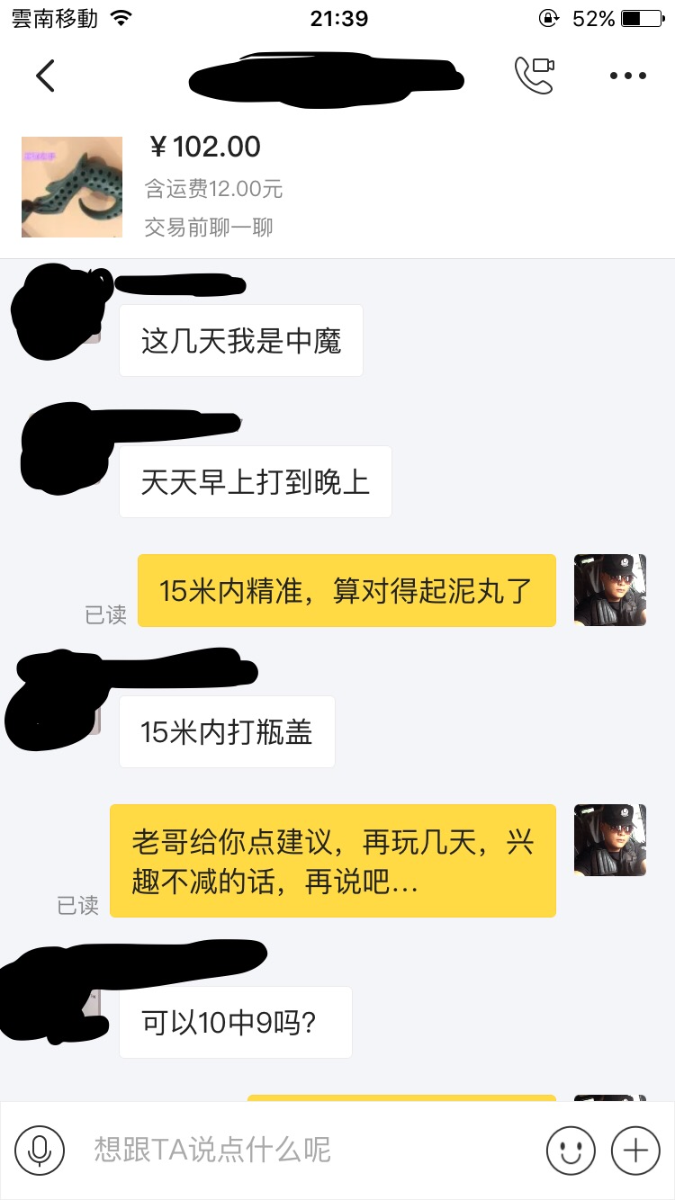675x1200 pixels.
Task: Start a voice or video call
Action: point(534,76)
